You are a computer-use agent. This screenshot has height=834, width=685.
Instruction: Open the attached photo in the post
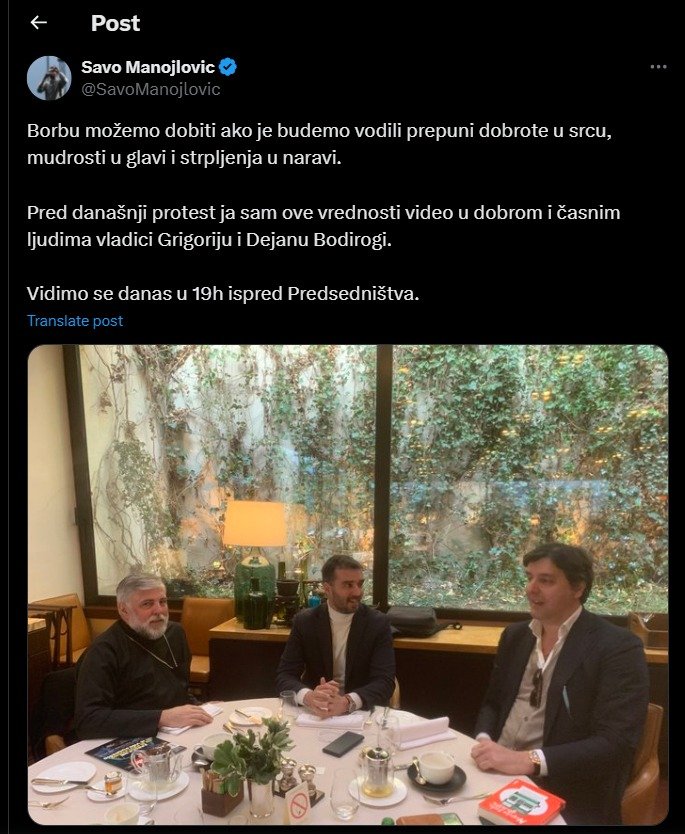(347, 584)
